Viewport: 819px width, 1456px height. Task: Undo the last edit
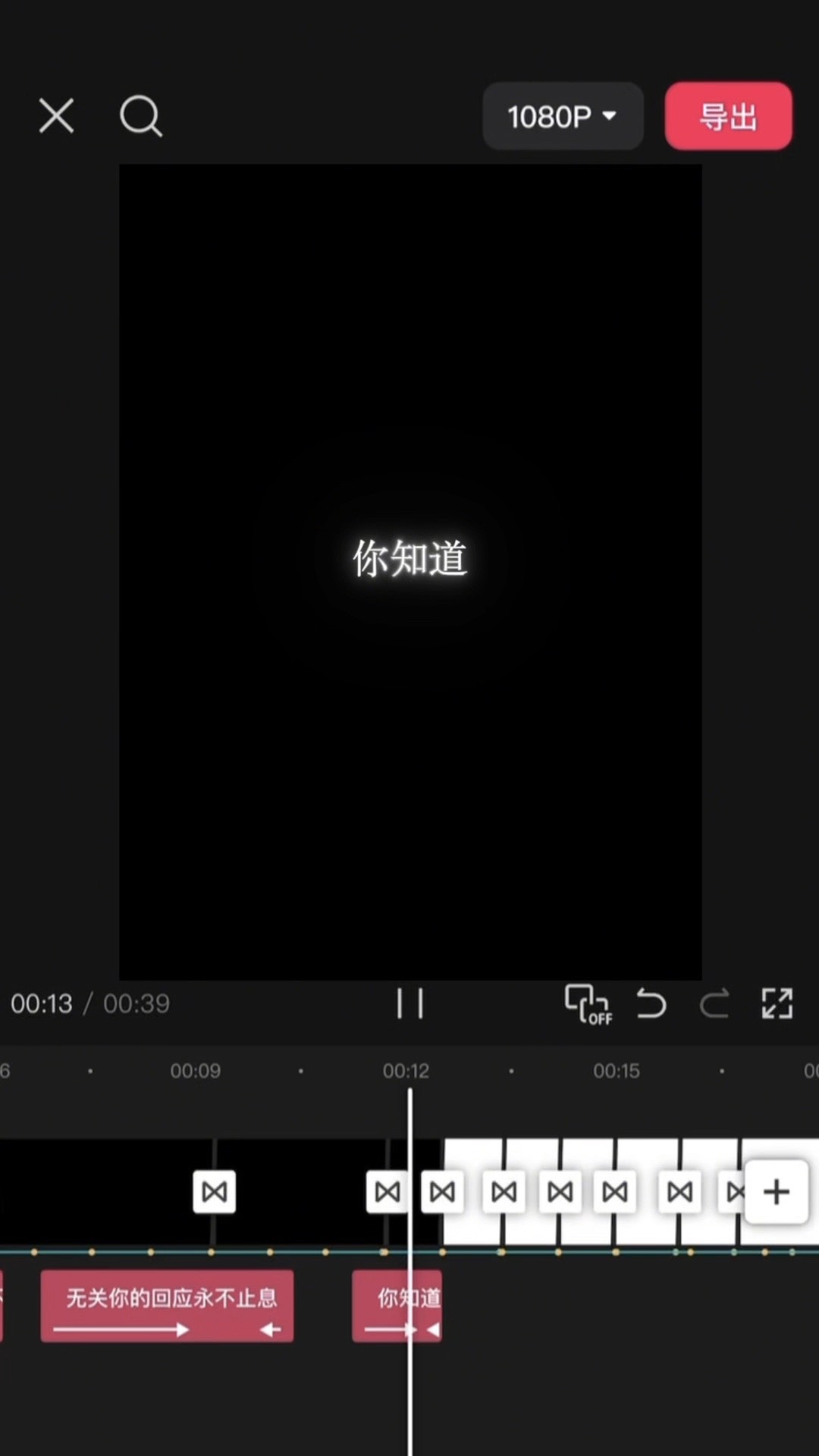tap(651, 1003)
